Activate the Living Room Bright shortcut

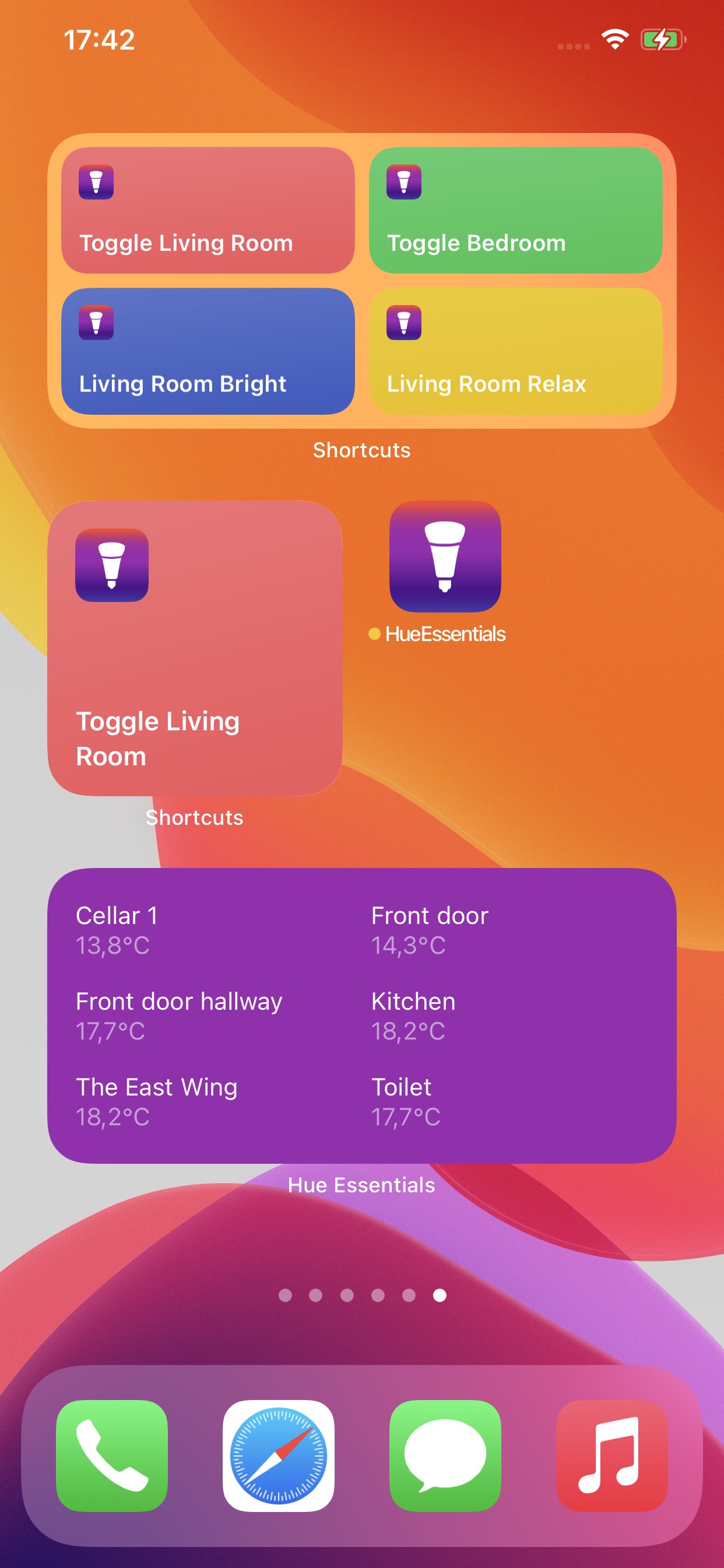pos(208,351)
